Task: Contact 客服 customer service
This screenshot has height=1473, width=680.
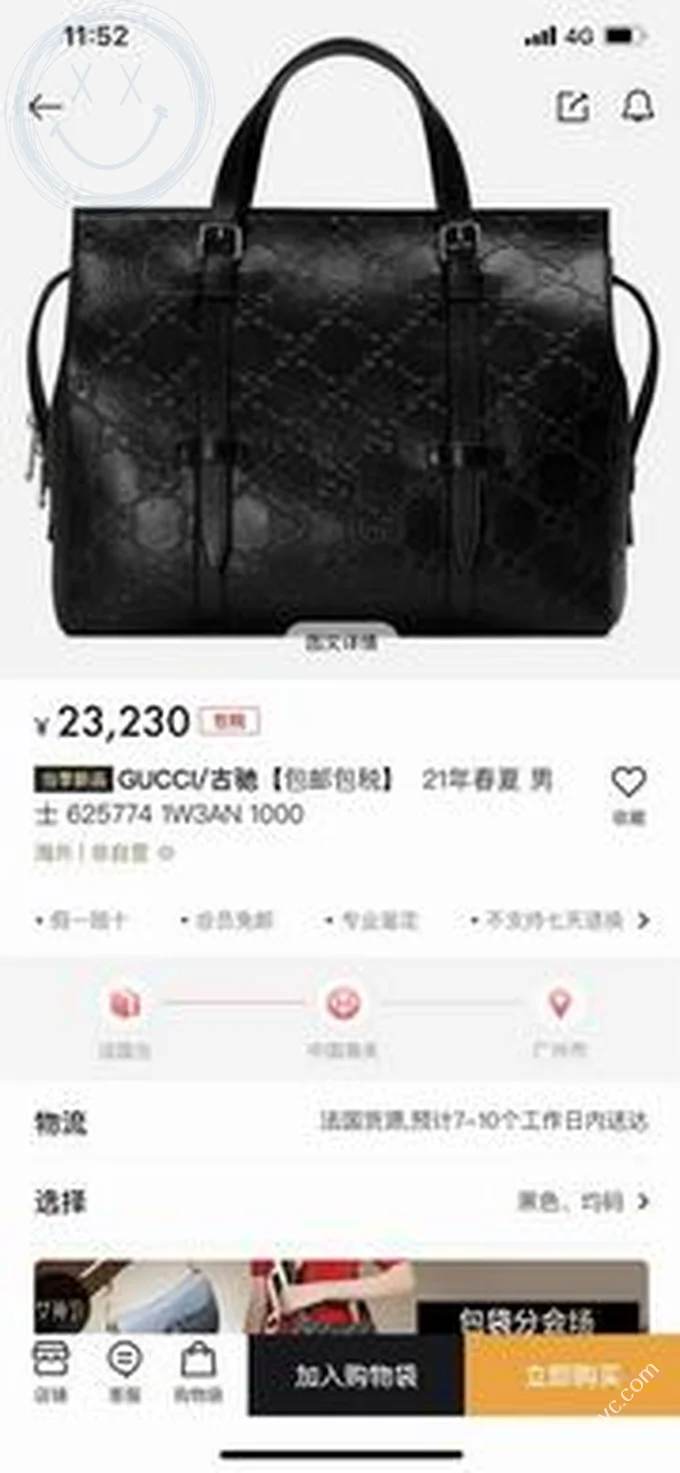Action: pos(124,1372)
